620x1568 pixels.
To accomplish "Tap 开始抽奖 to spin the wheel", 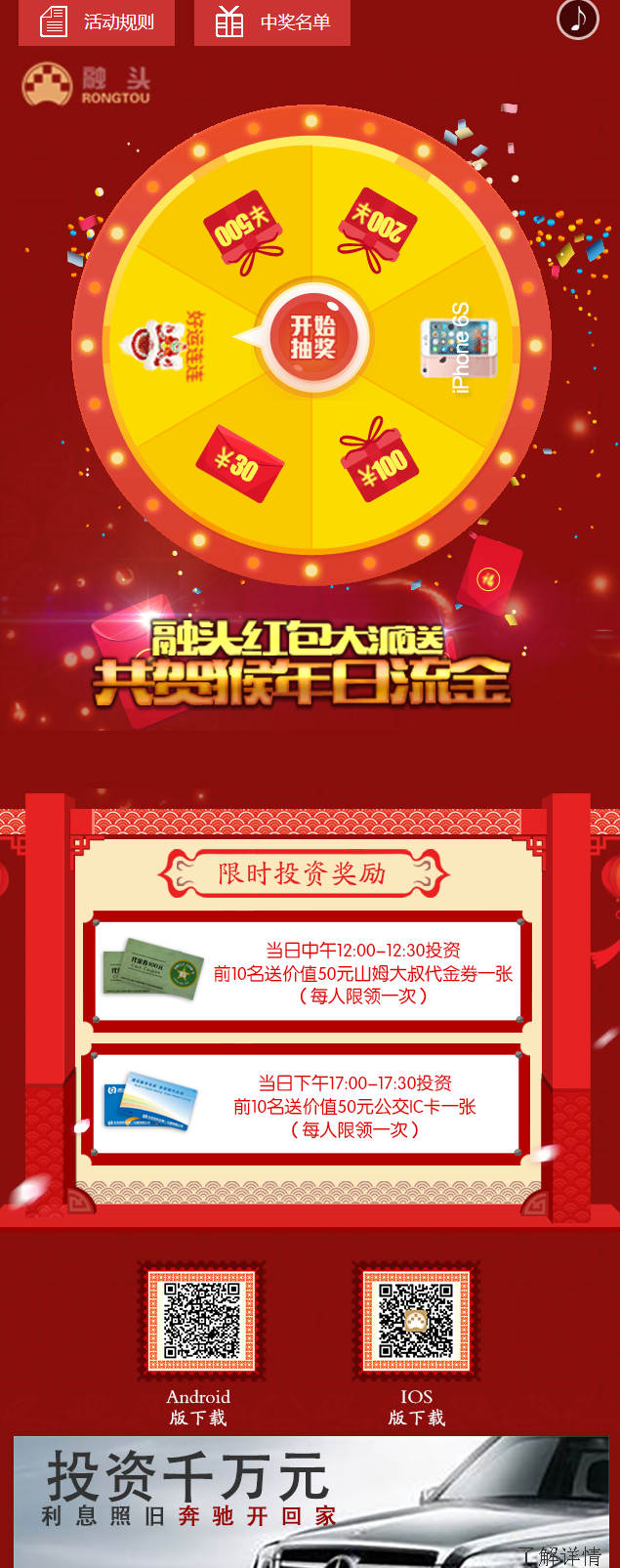I will click(x=312, y=337).
